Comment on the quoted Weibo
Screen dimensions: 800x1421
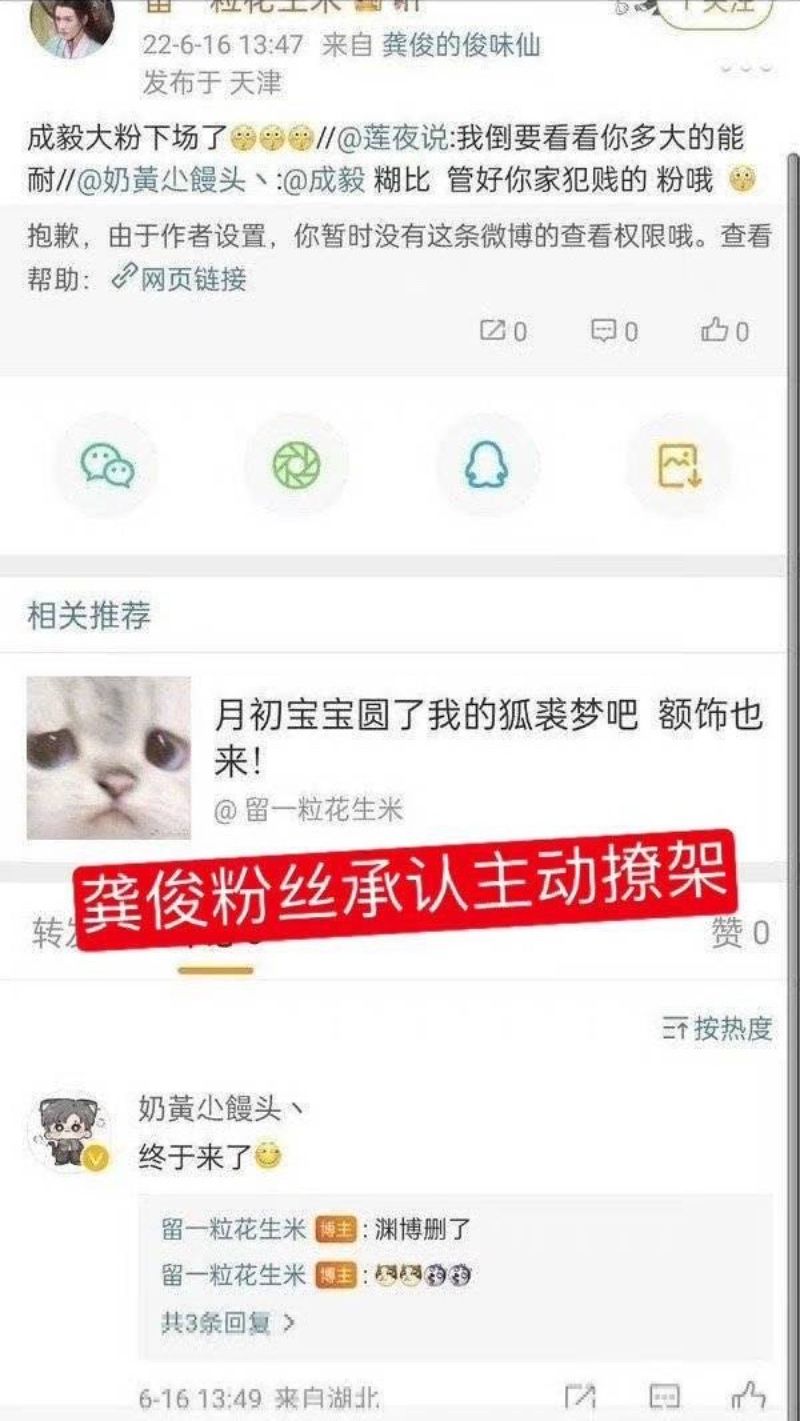pos(614,331)
